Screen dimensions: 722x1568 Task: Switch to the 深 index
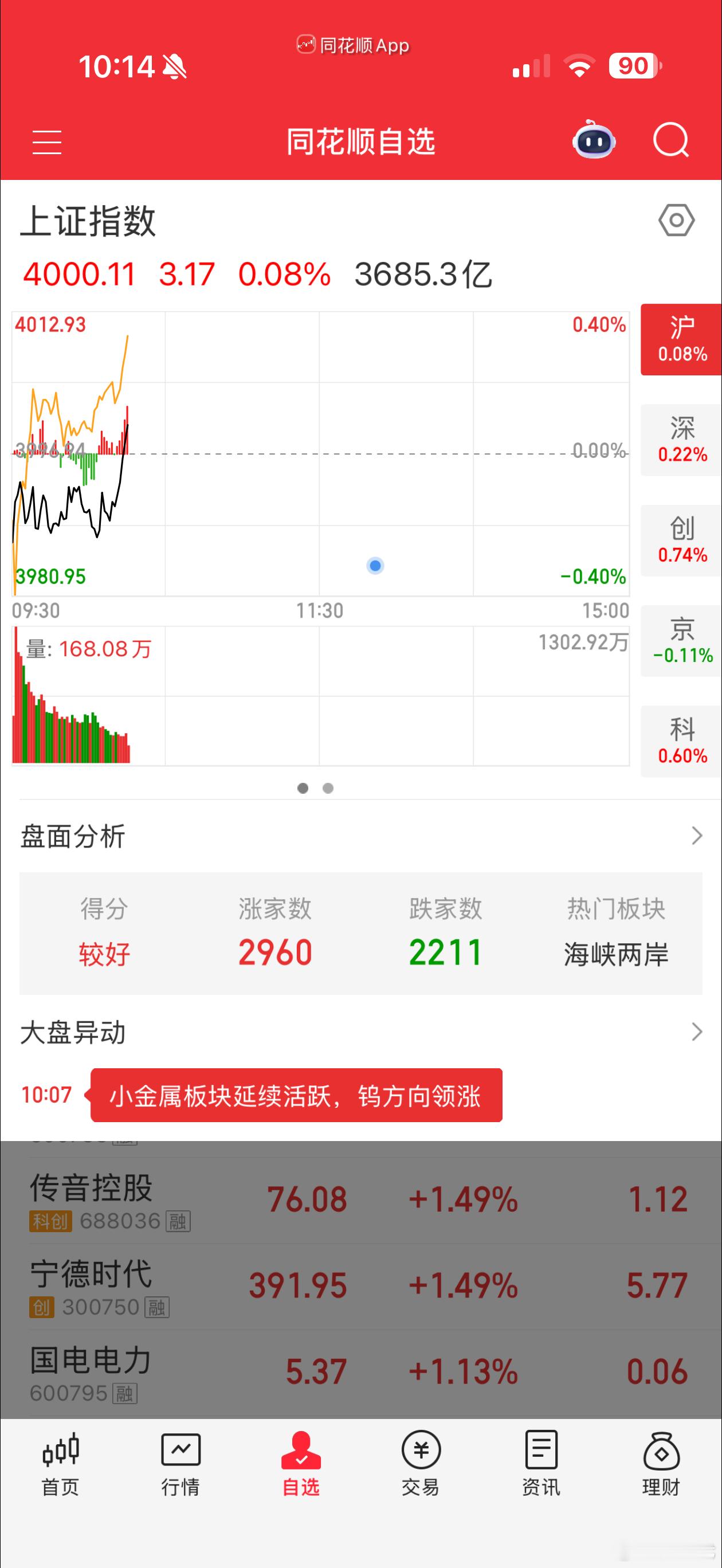pos(681,440)
